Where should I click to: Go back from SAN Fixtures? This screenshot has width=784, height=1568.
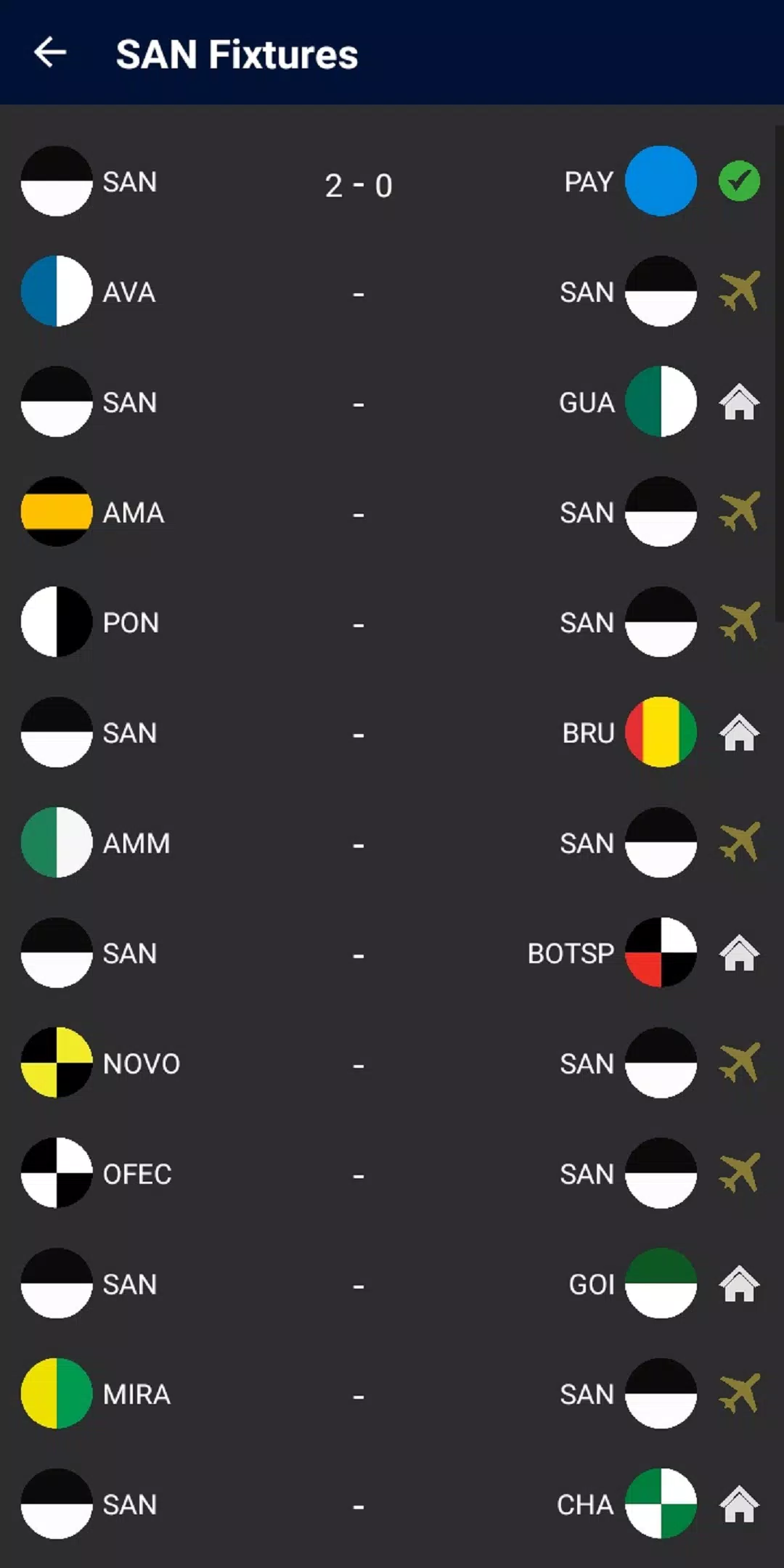[x=50, y=52]
